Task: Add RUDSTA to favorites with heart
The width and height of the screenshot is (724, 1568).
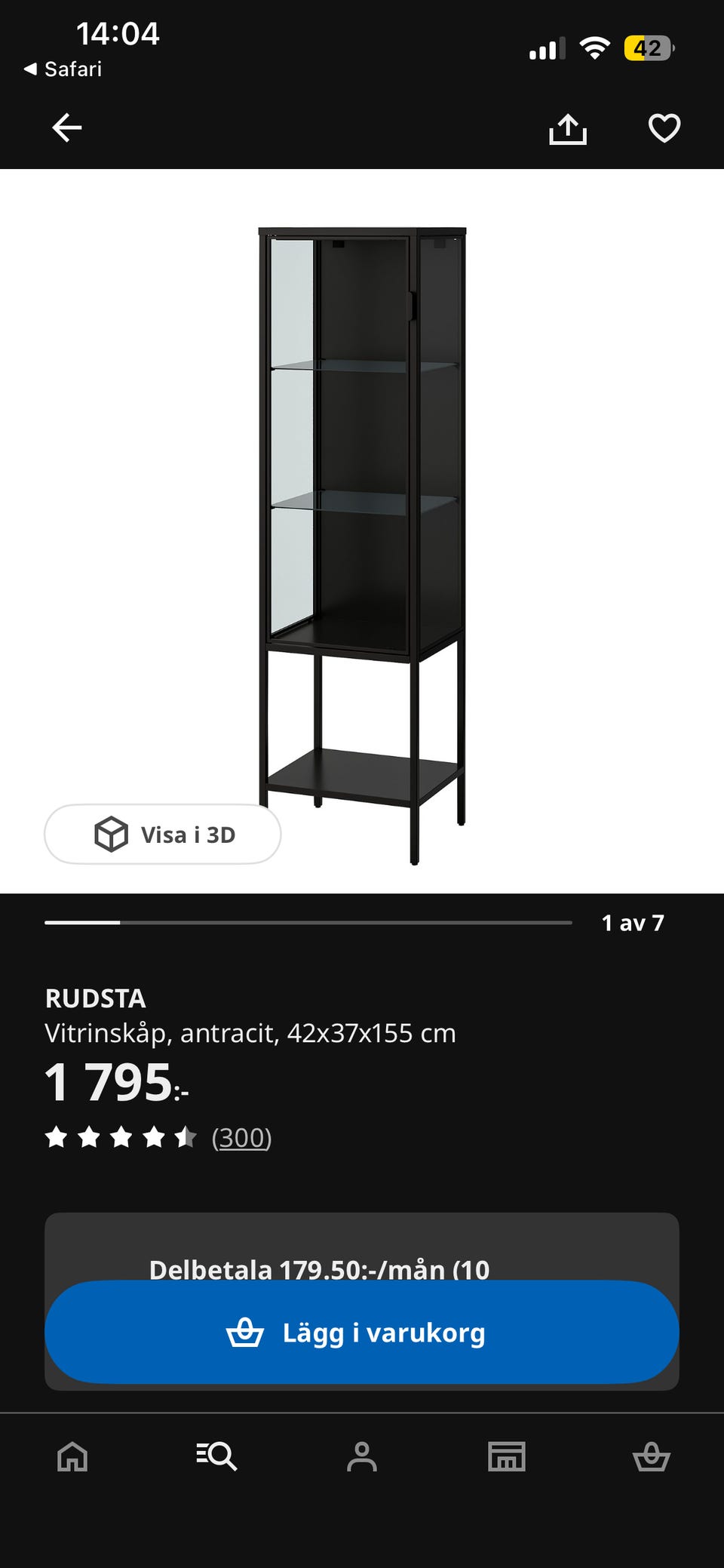Action: pos(664,128)
